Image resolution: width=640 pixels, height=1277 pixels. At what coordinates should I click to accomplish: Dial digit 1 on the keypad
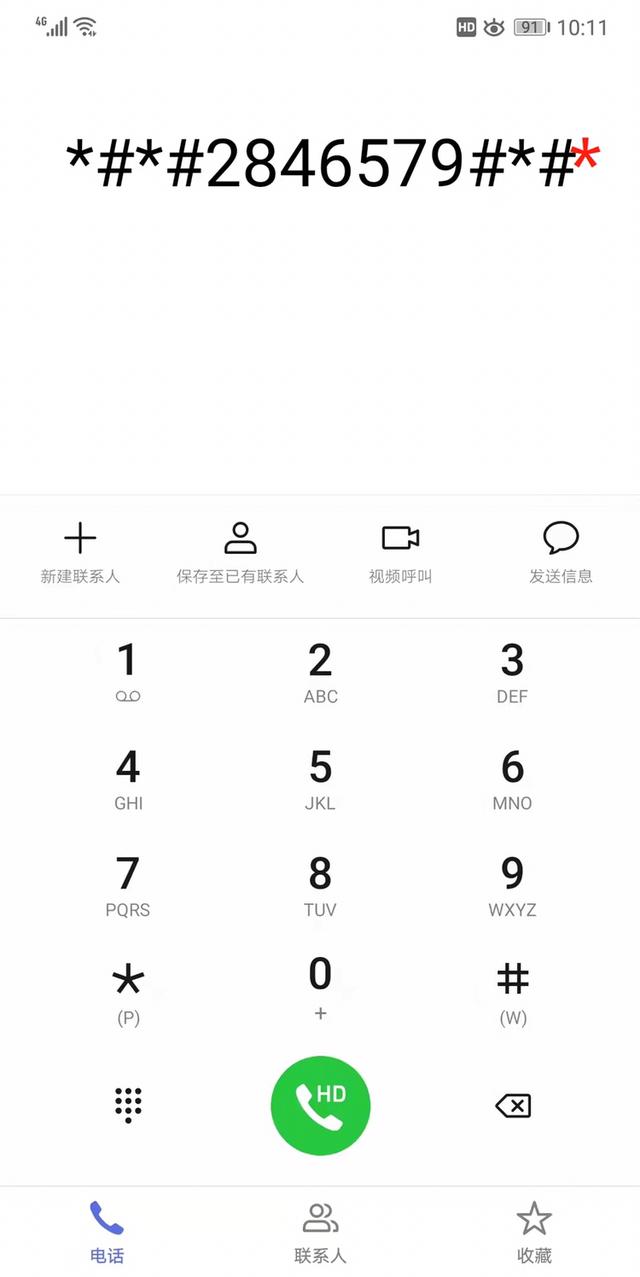pos(127,672)
